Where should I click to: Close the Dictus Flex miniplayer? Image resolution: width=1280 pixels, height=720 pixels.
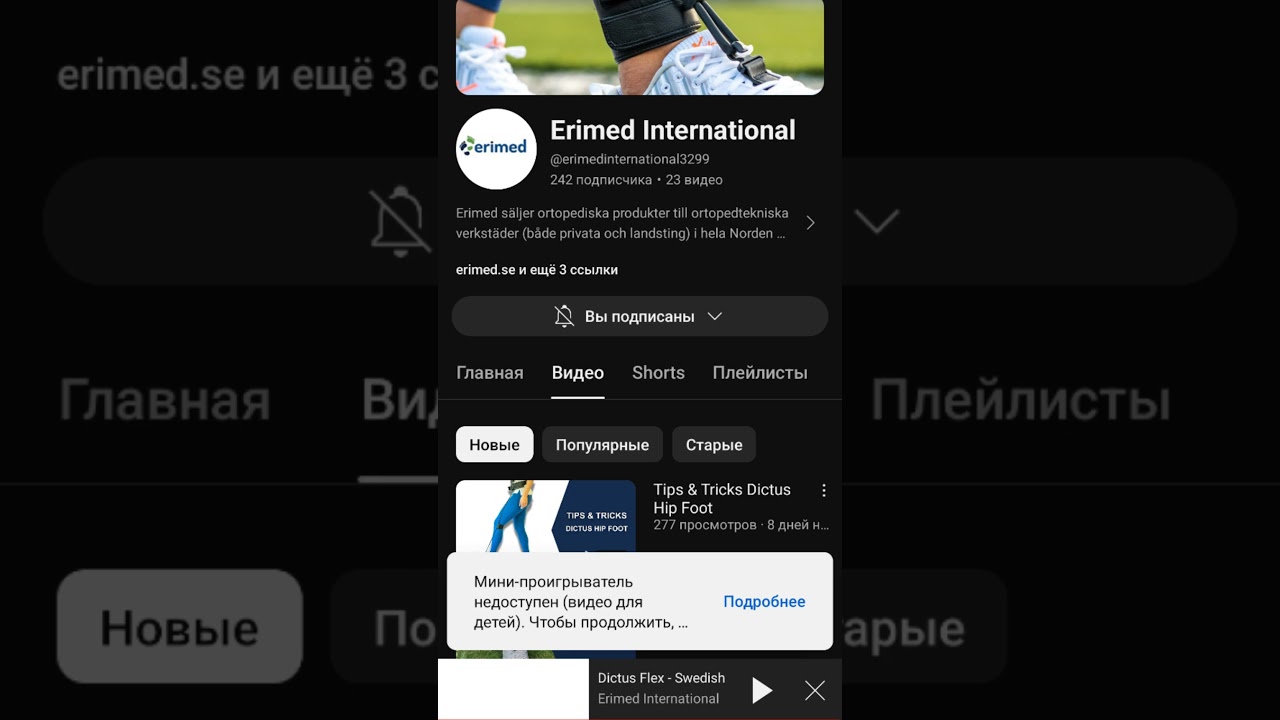tap(815, 690)
